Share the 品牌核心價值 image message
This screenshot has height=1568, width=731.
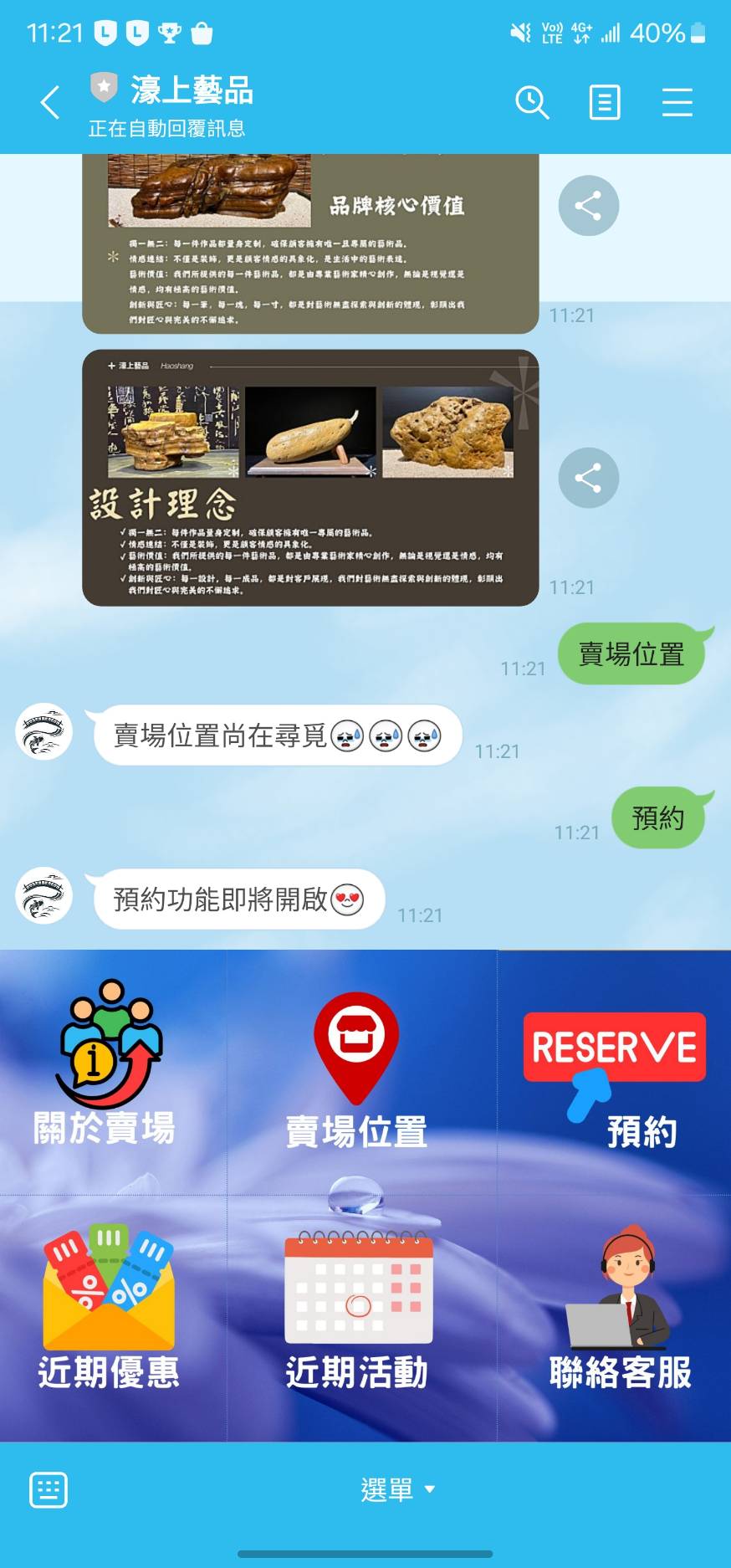click(x=588, y=206)
